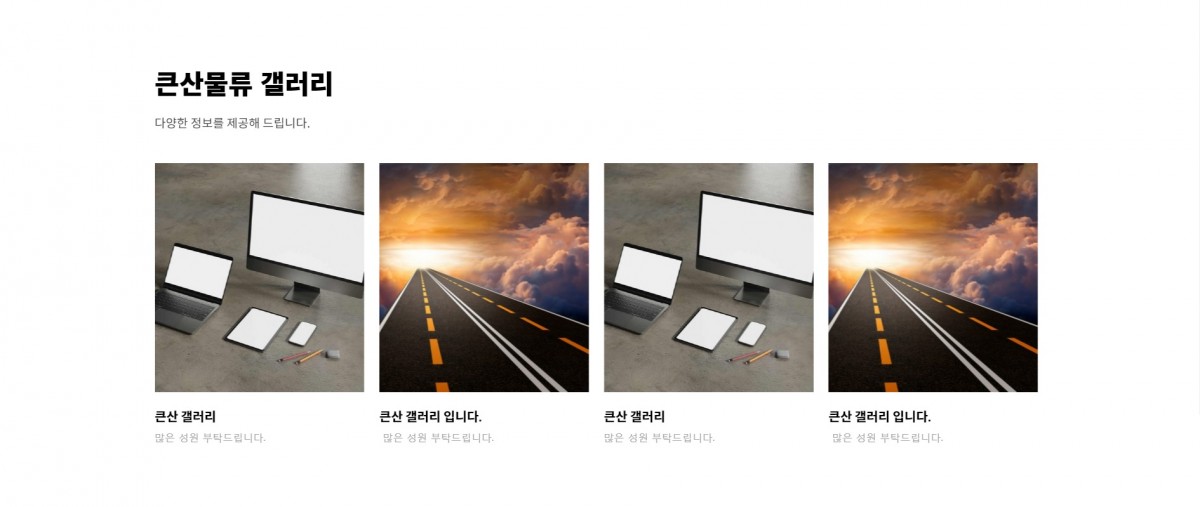The width and height of the screenshot is (1200, 507).
Task: Open the first gallery card with the laptop and monitor photo
Action: 259,277
